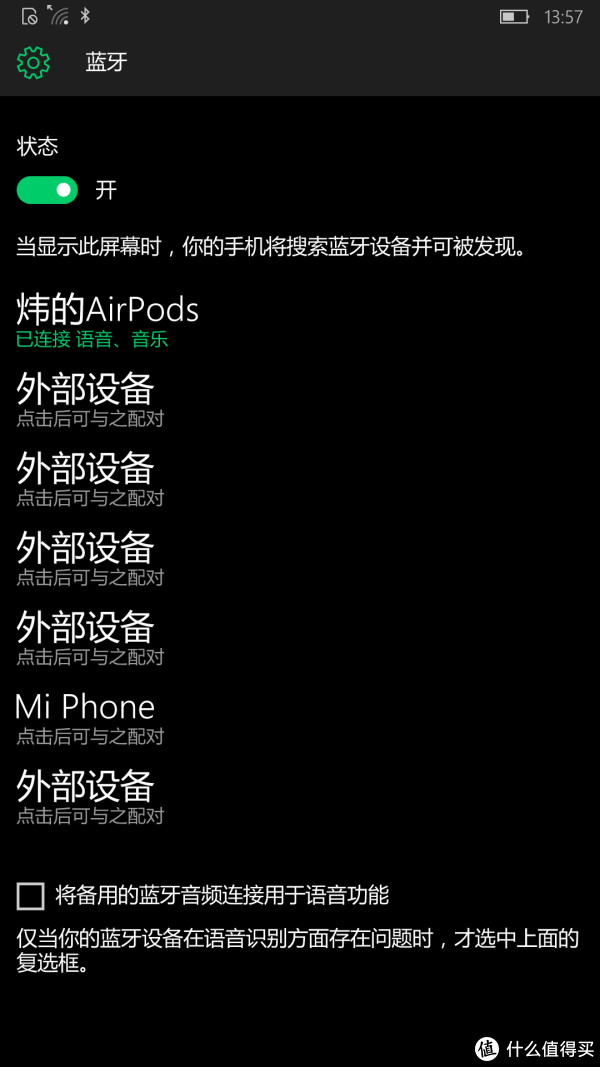The height and width of the screenshot is (1067, 600).
Task: Turn off the Bluetooth status switch
Action: [47, 189]
